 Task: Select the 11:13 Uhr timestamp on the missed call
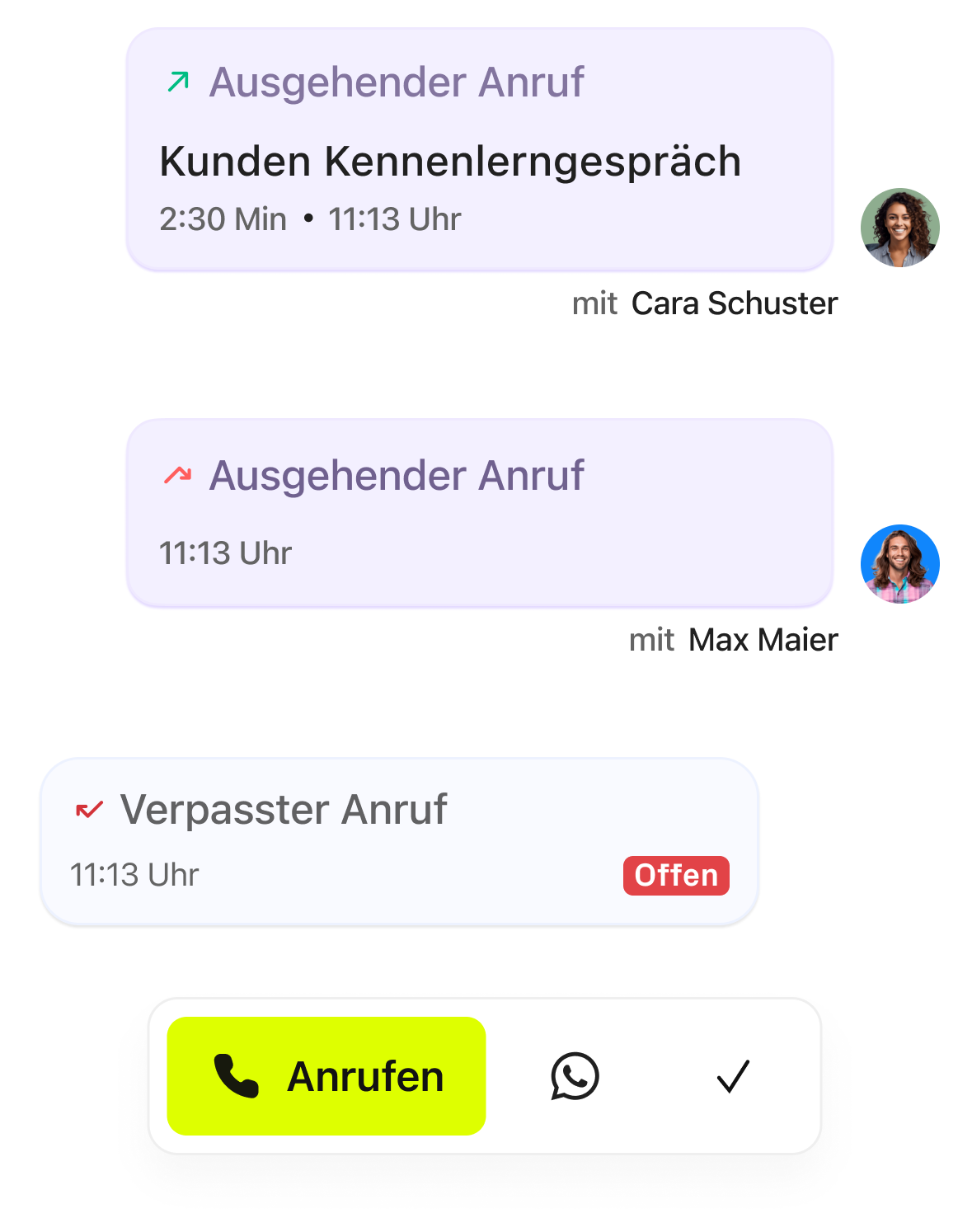(x=134, y=875)
